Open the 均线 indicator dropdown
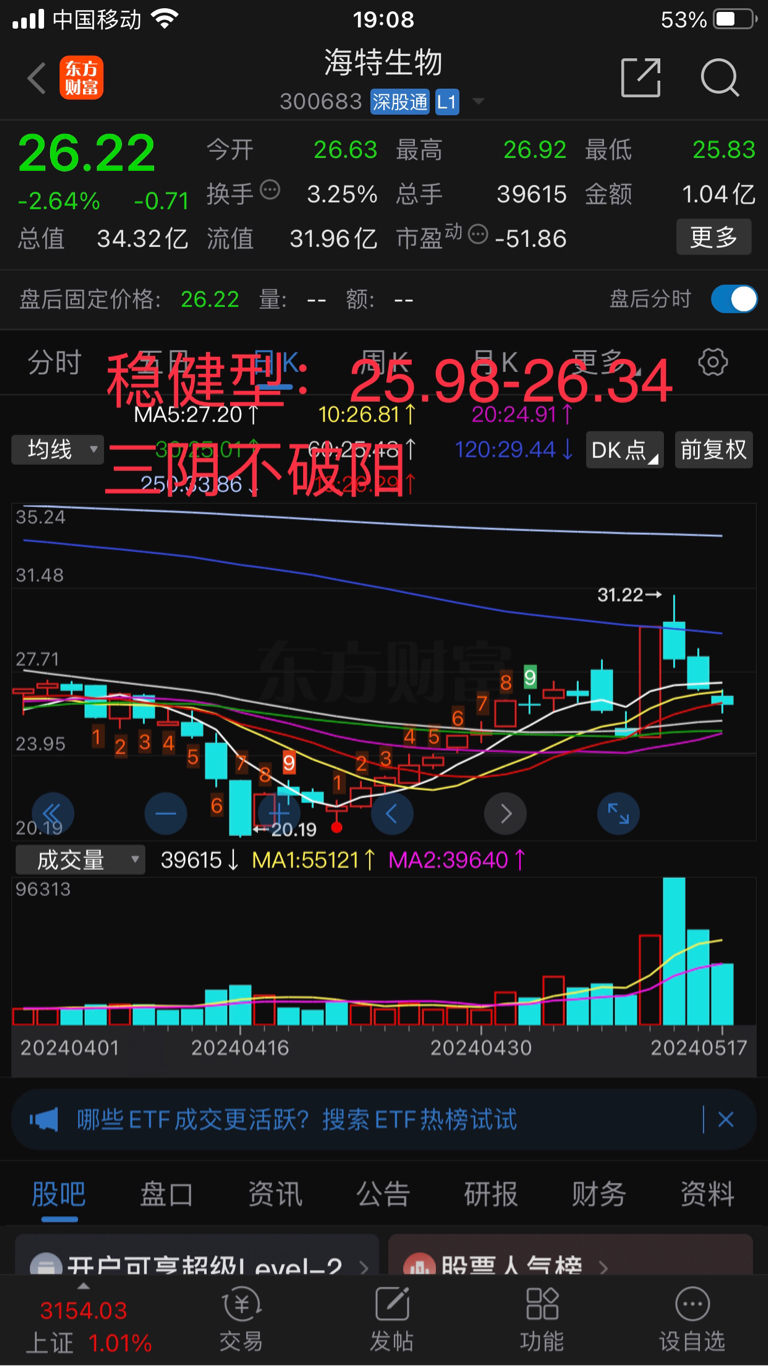This screenshot has width=768, height=1366. coord(57,450)
